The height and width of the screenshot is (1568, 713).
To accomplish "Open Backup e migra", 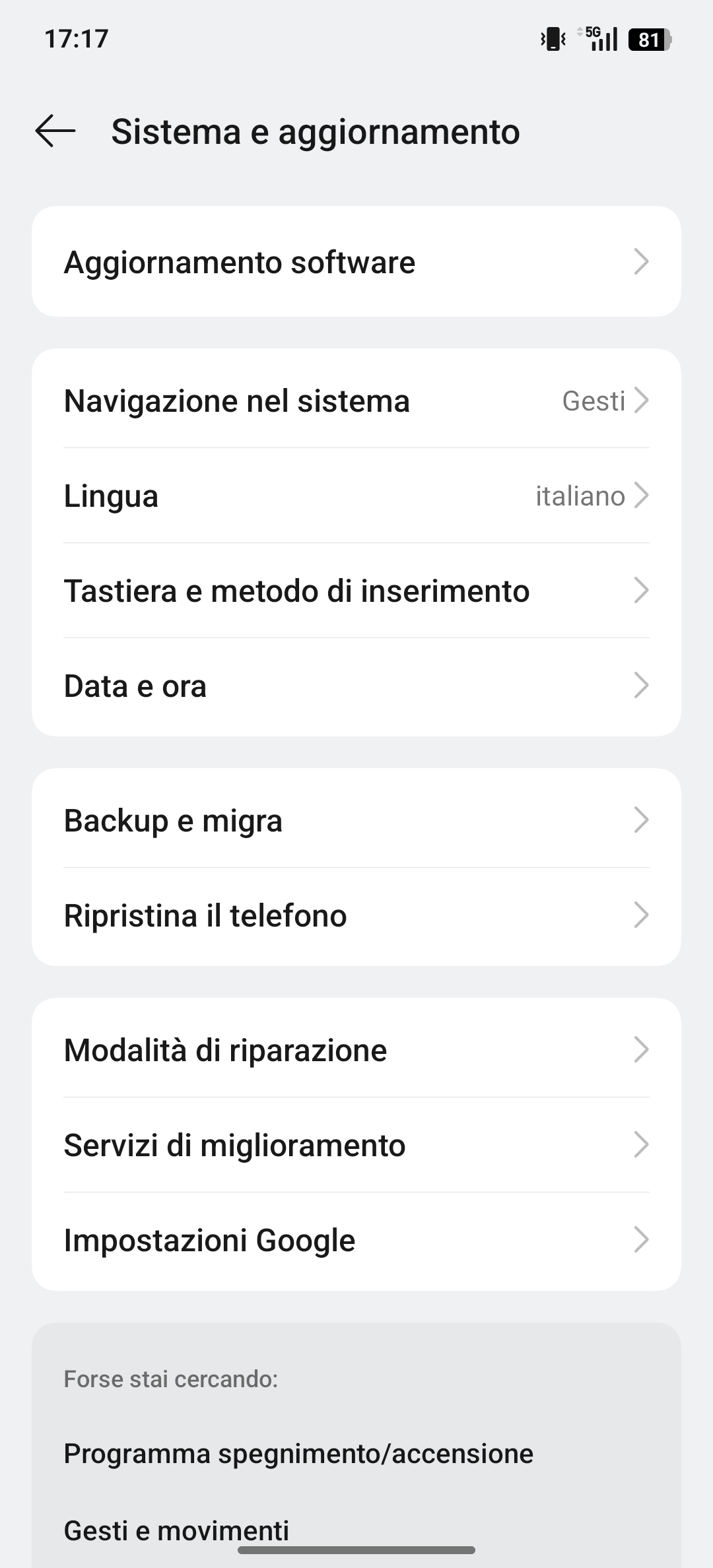I will pos(356,820).
